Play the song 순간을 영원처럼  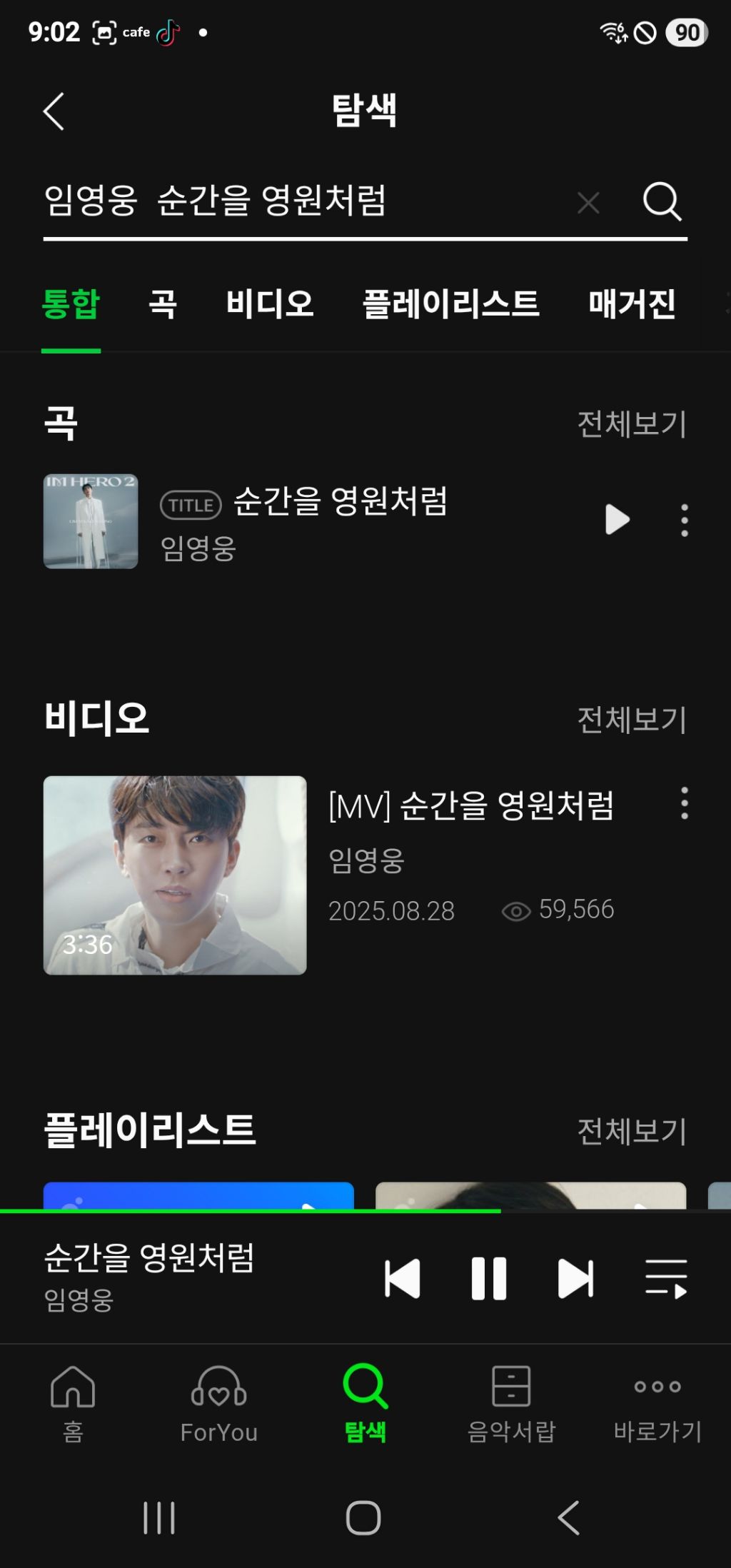(x=617, y=520)
